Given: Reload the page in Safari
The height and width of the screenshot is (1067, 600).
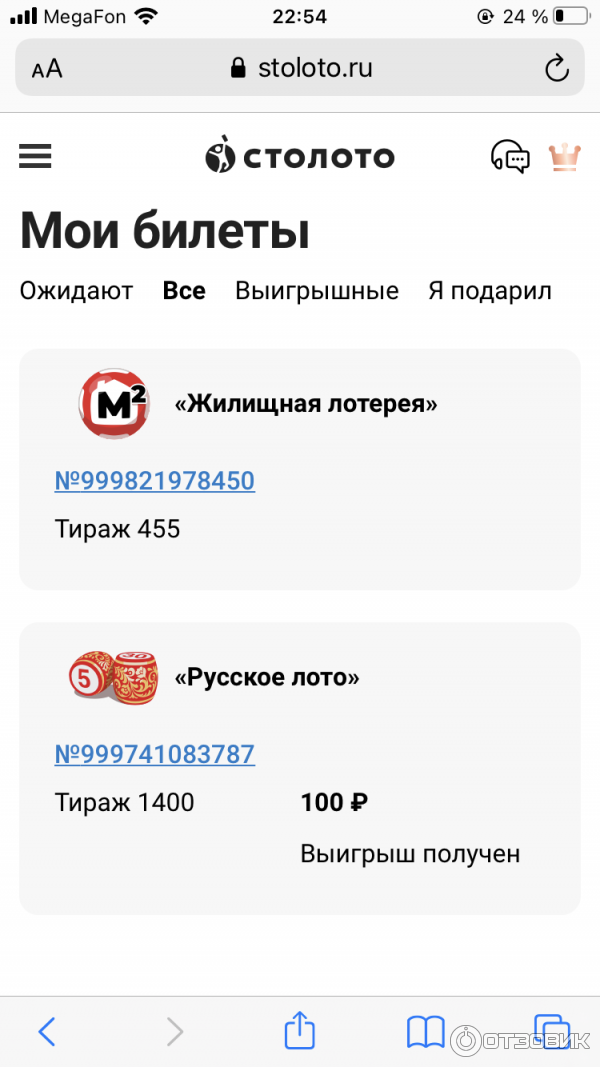Looking at the screenshot, I should tap(556, 68).
